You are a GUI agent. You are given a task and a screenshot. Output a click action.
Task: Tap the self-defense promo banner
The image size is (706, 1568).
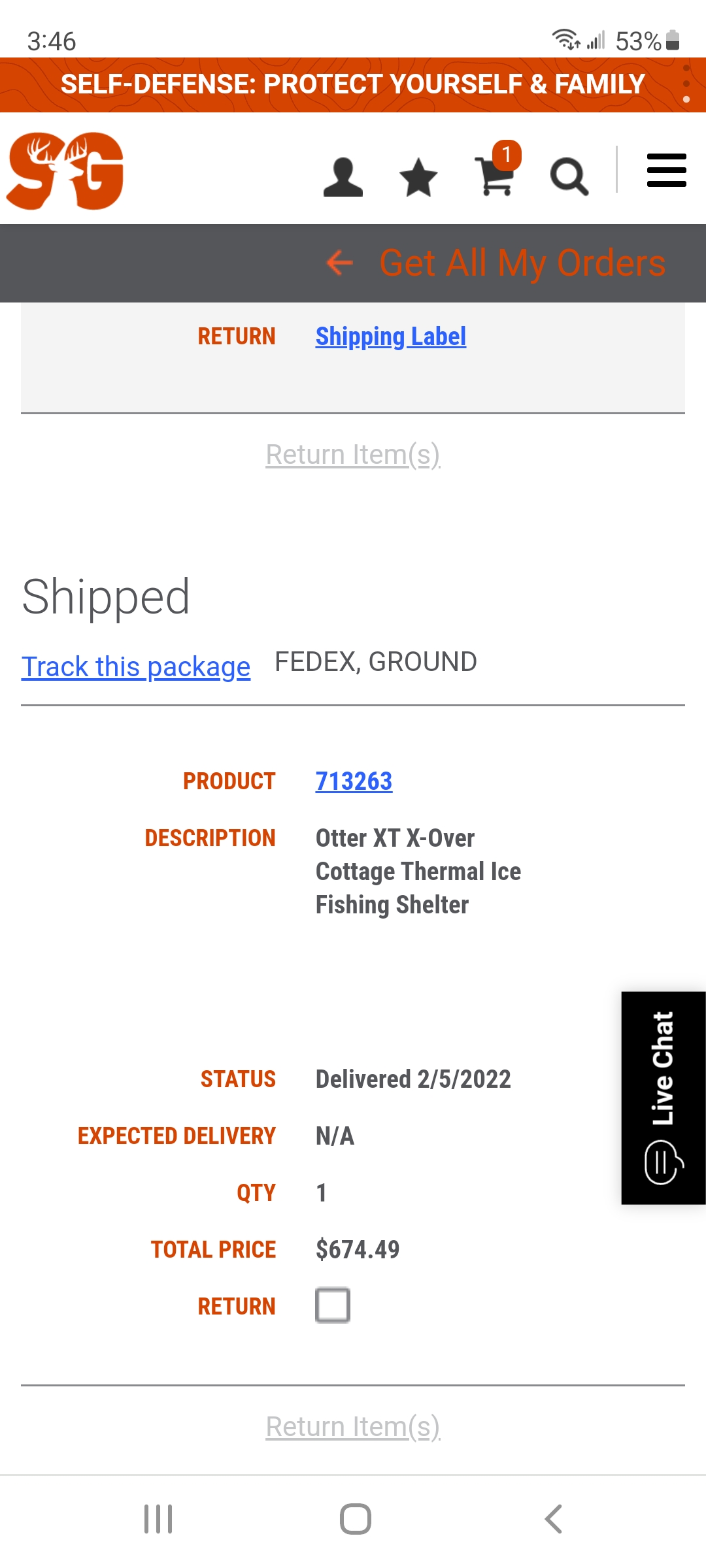pos(353,85)
